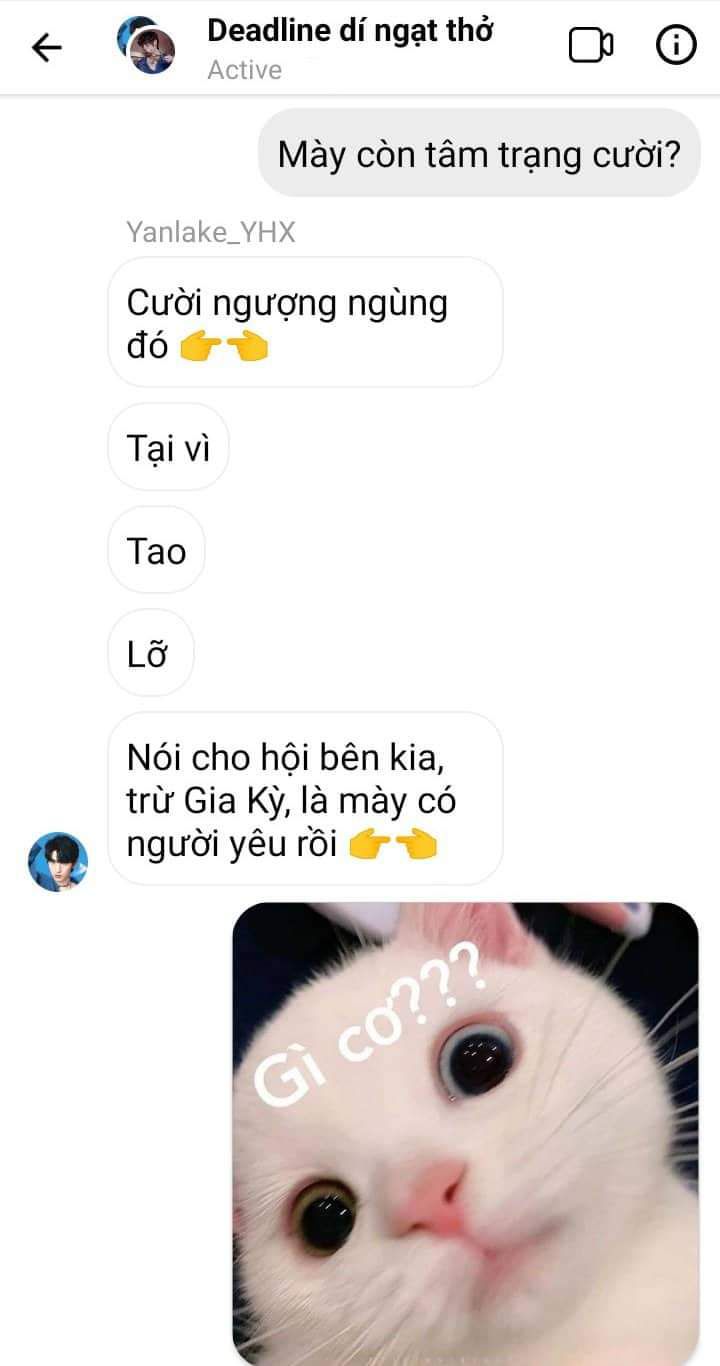Start a video call

[590, 46]
